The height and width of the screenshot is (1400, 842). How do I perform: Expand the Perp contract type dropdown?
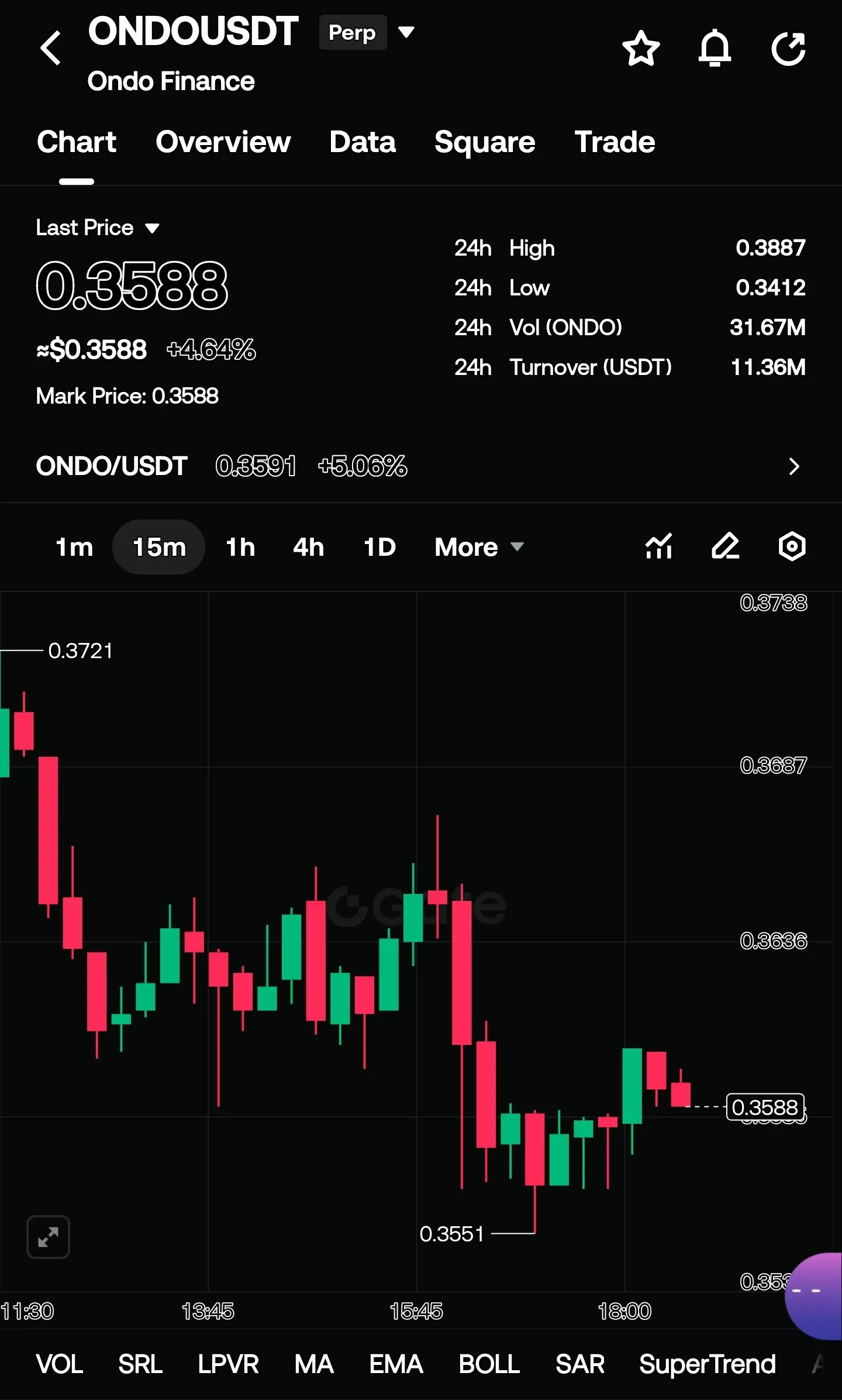click(367, 32)
